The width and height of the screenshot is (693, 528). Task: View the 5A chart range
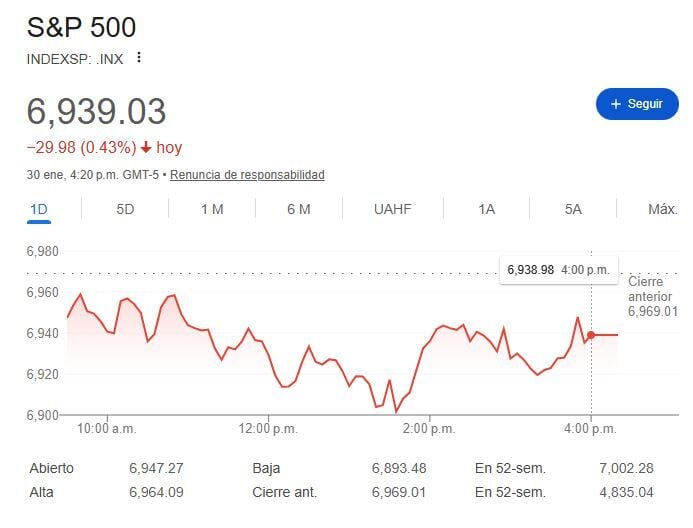pos(573,209)
